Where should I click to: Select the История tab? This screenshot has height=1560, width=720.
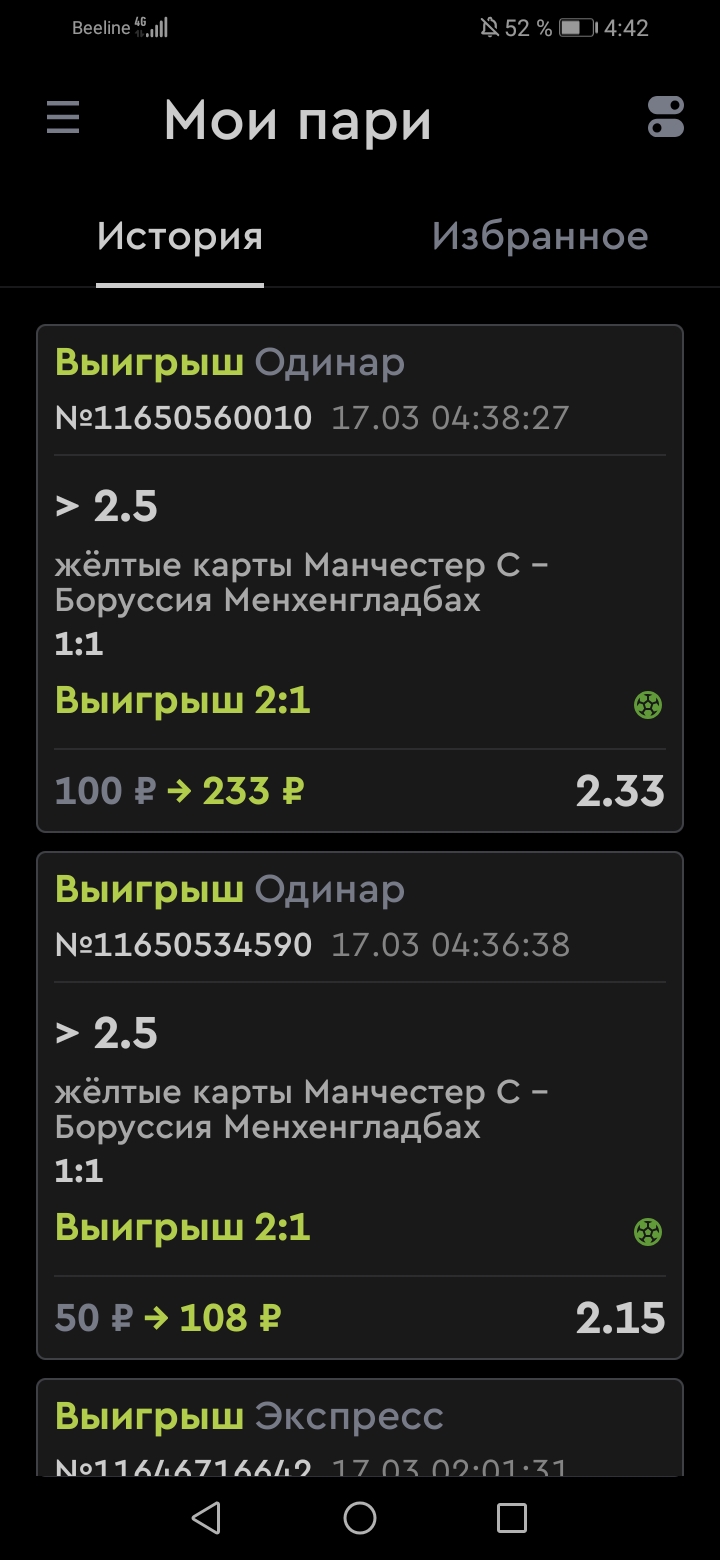(x=180, y=237)
